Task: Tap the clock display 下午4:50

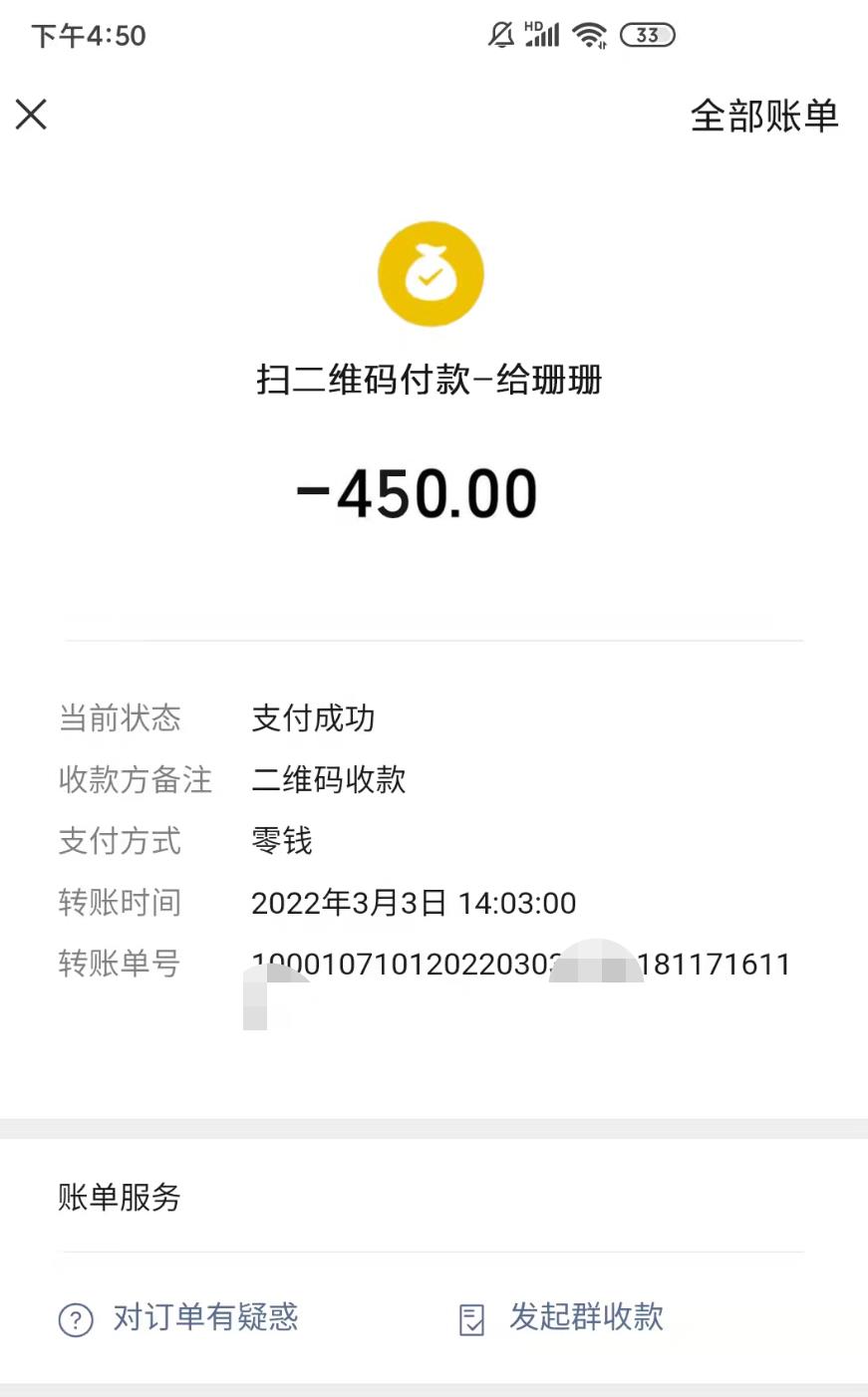Action: pyautogui.click(x=88, y=35)
